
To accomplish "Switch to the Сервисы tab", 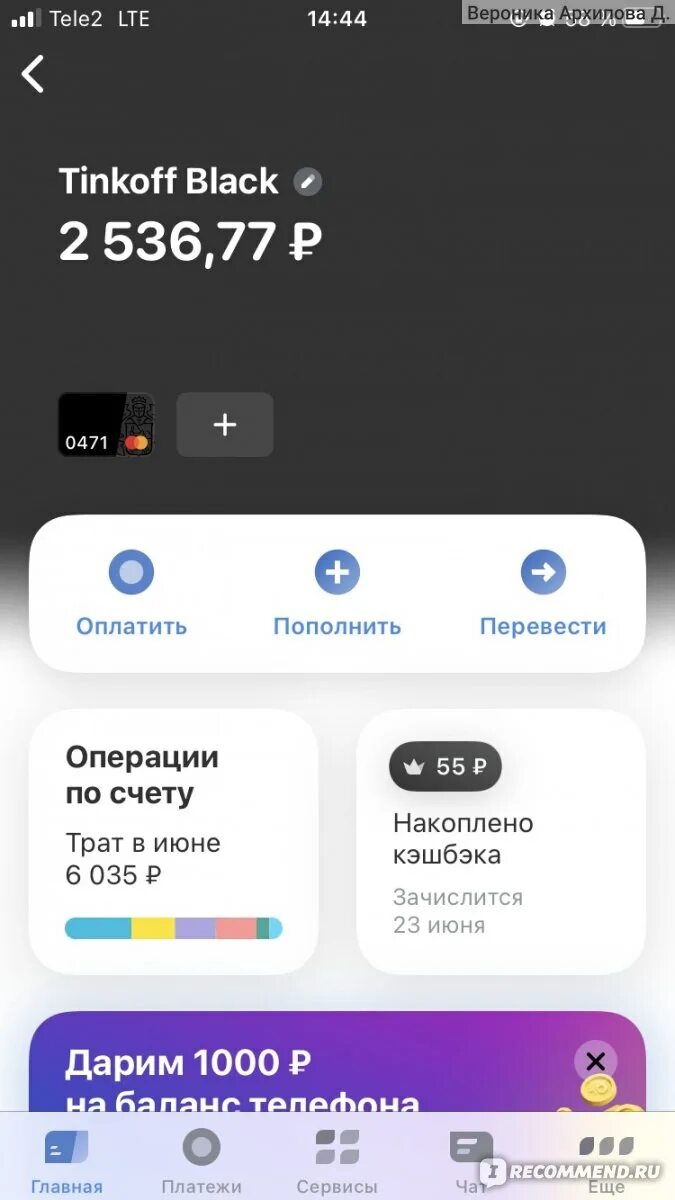I will (x=337, y=1160).
